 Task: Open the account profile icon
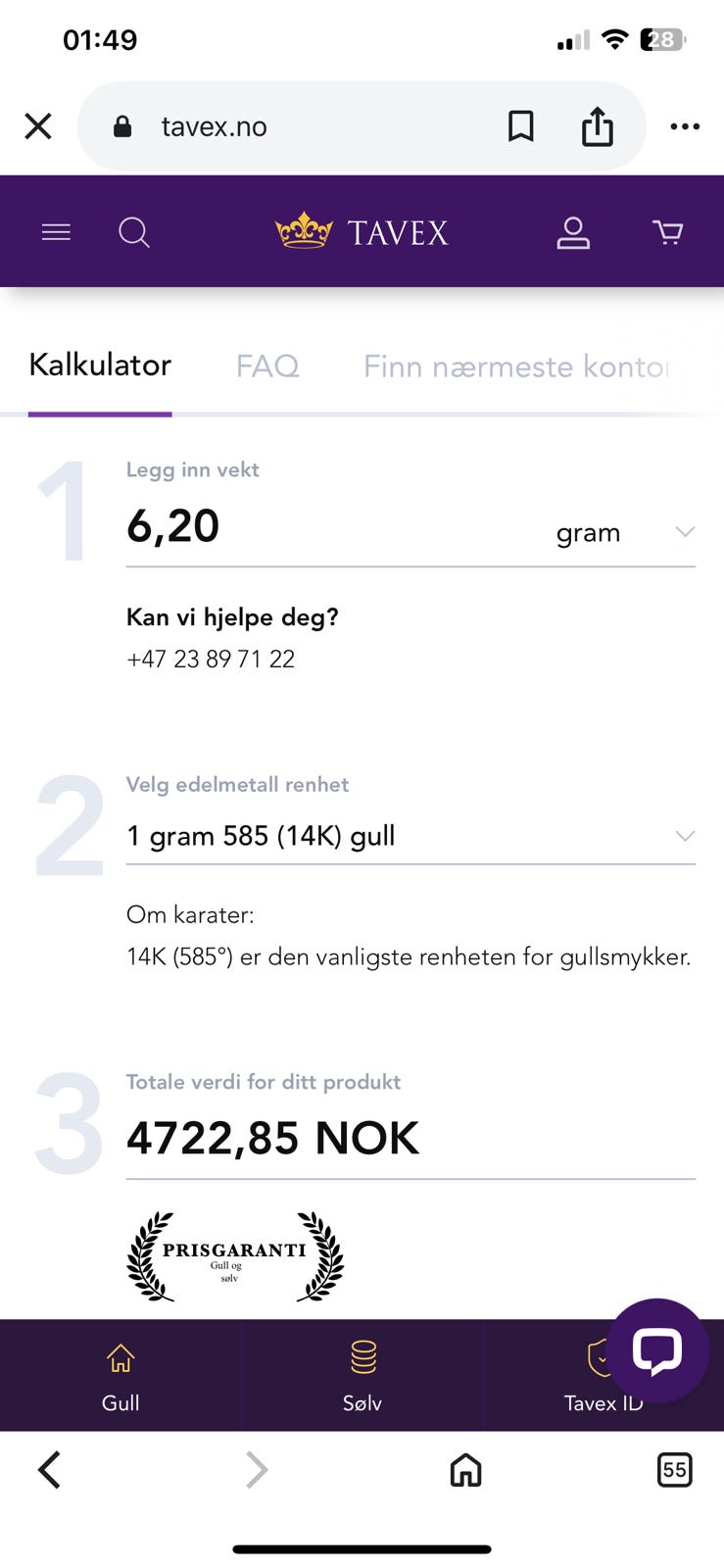[574, 231]
